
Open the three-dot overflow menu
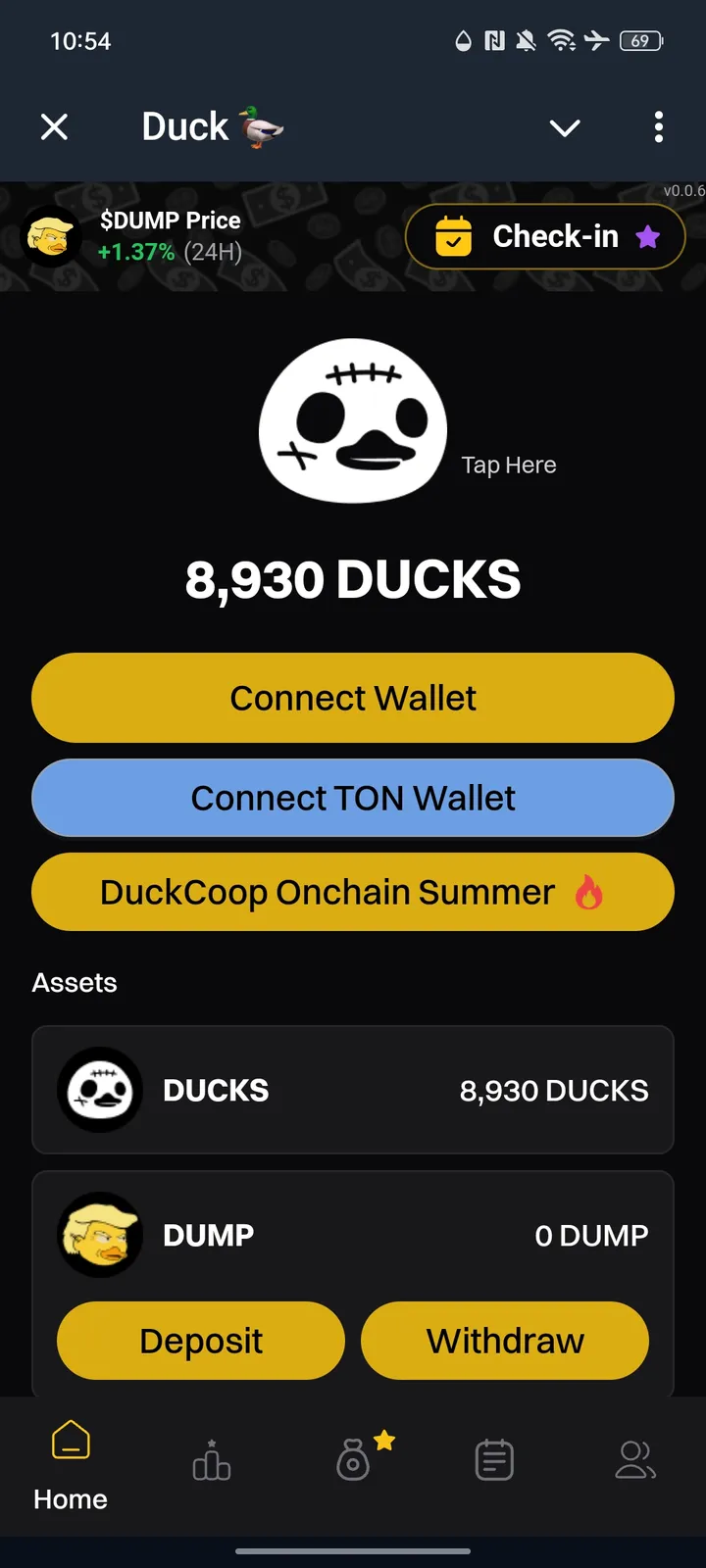click(658, 127)
